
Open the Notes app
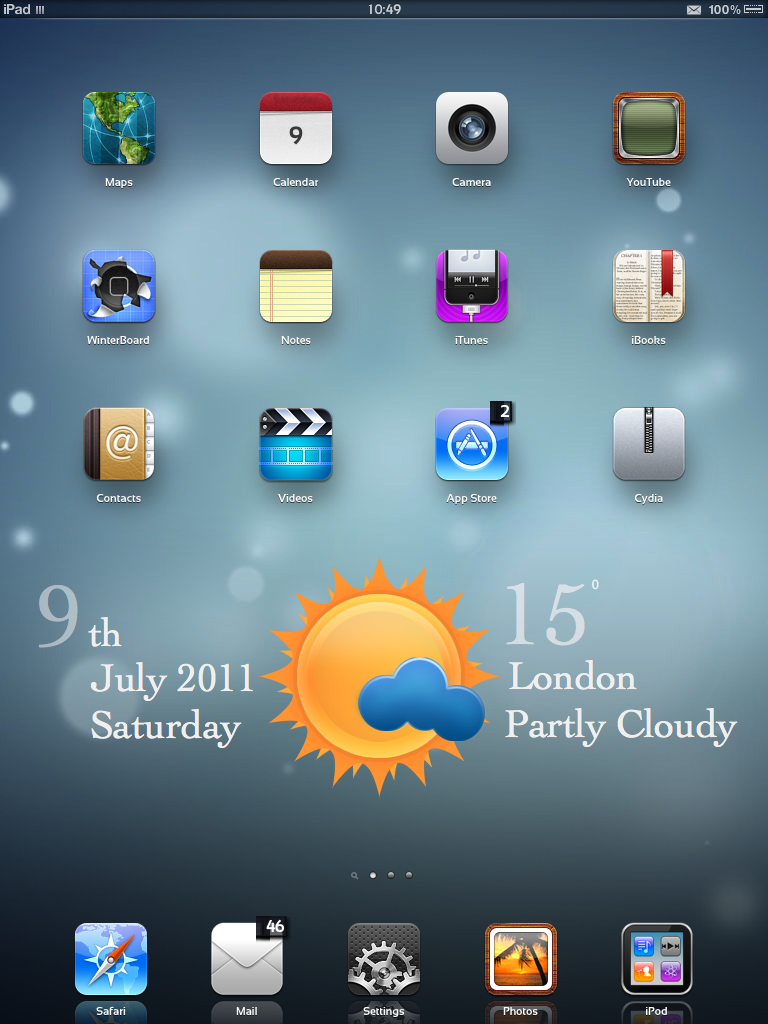pos(296,286)
